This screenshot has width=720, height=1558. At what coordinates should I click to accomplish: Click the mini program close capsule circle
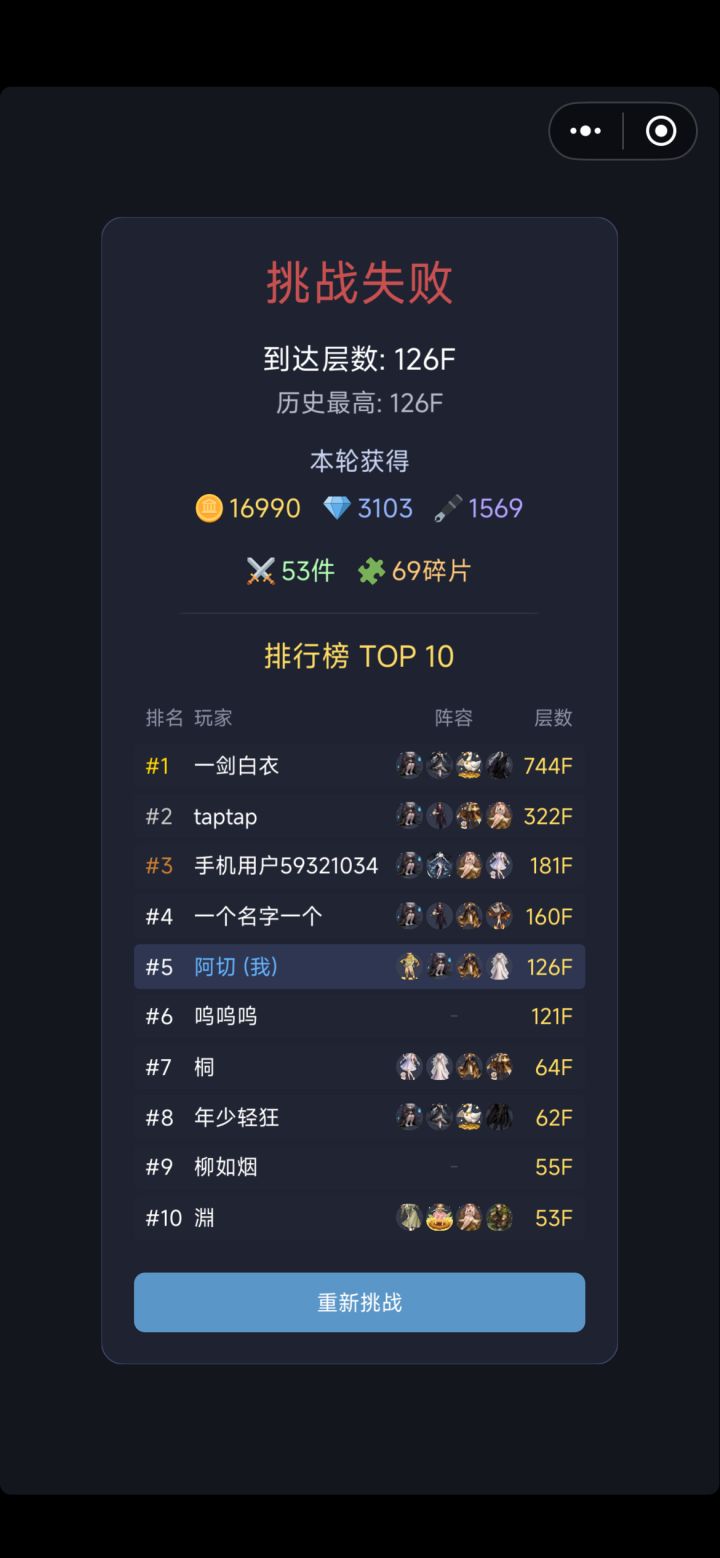tap(659, 131)
